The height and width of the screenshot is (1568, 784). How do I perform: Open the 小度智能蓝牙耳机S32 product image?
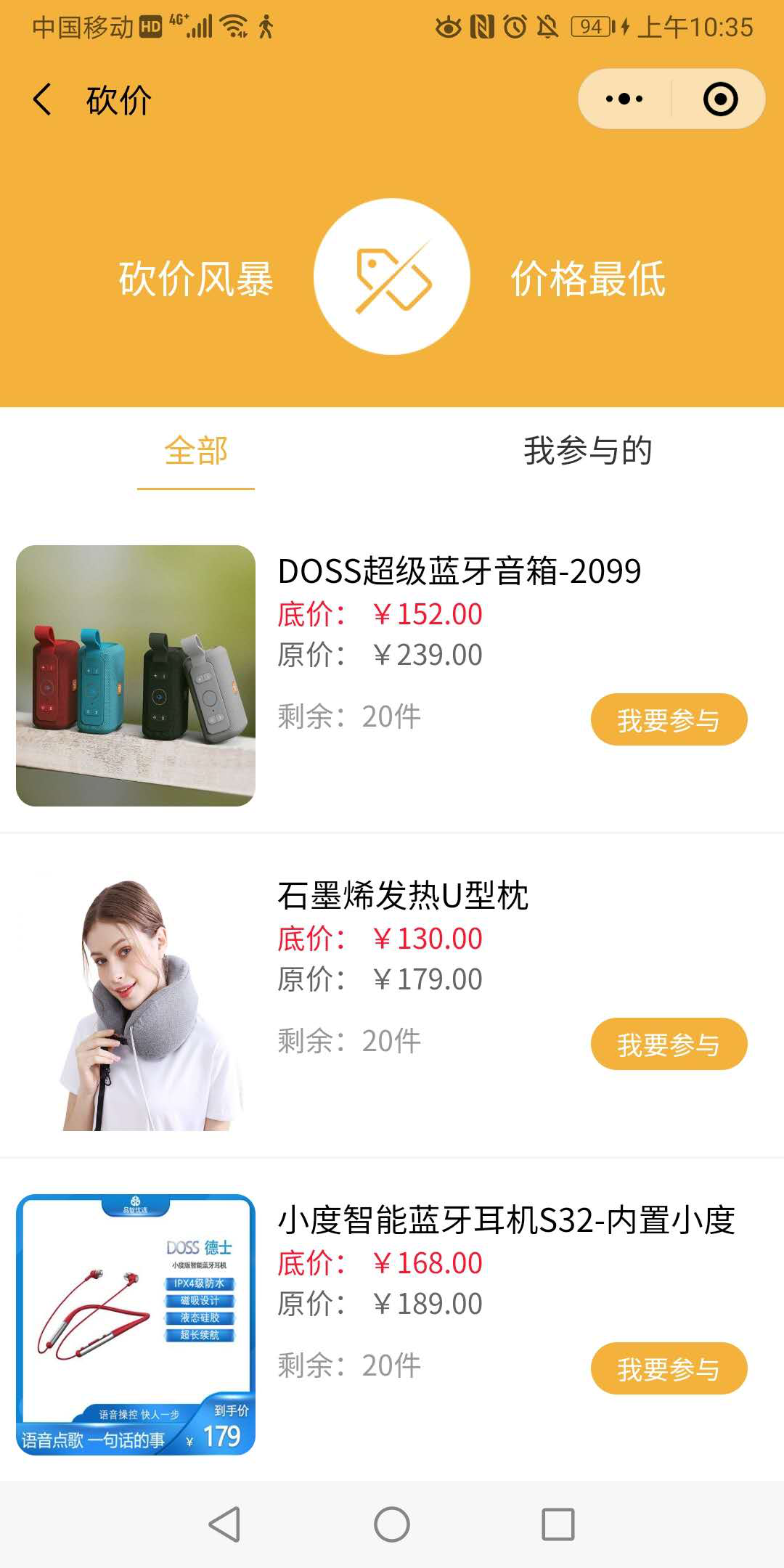coord(136,1325)
